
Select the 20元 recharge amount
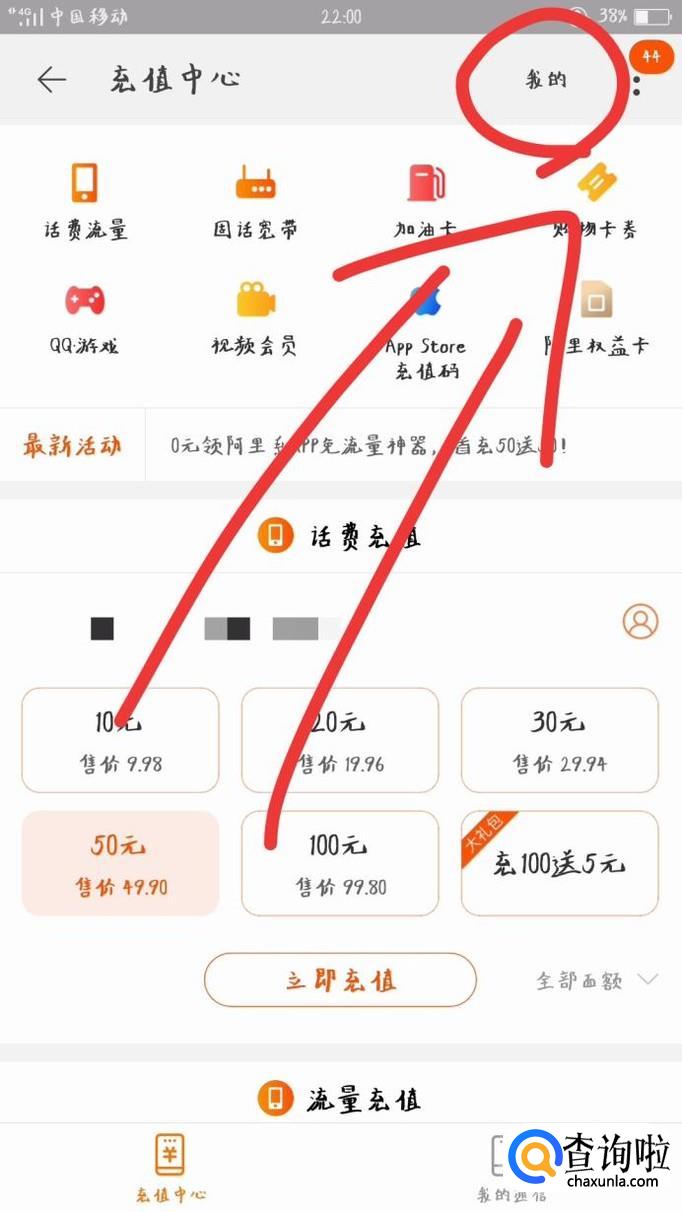tap(340, 740)
